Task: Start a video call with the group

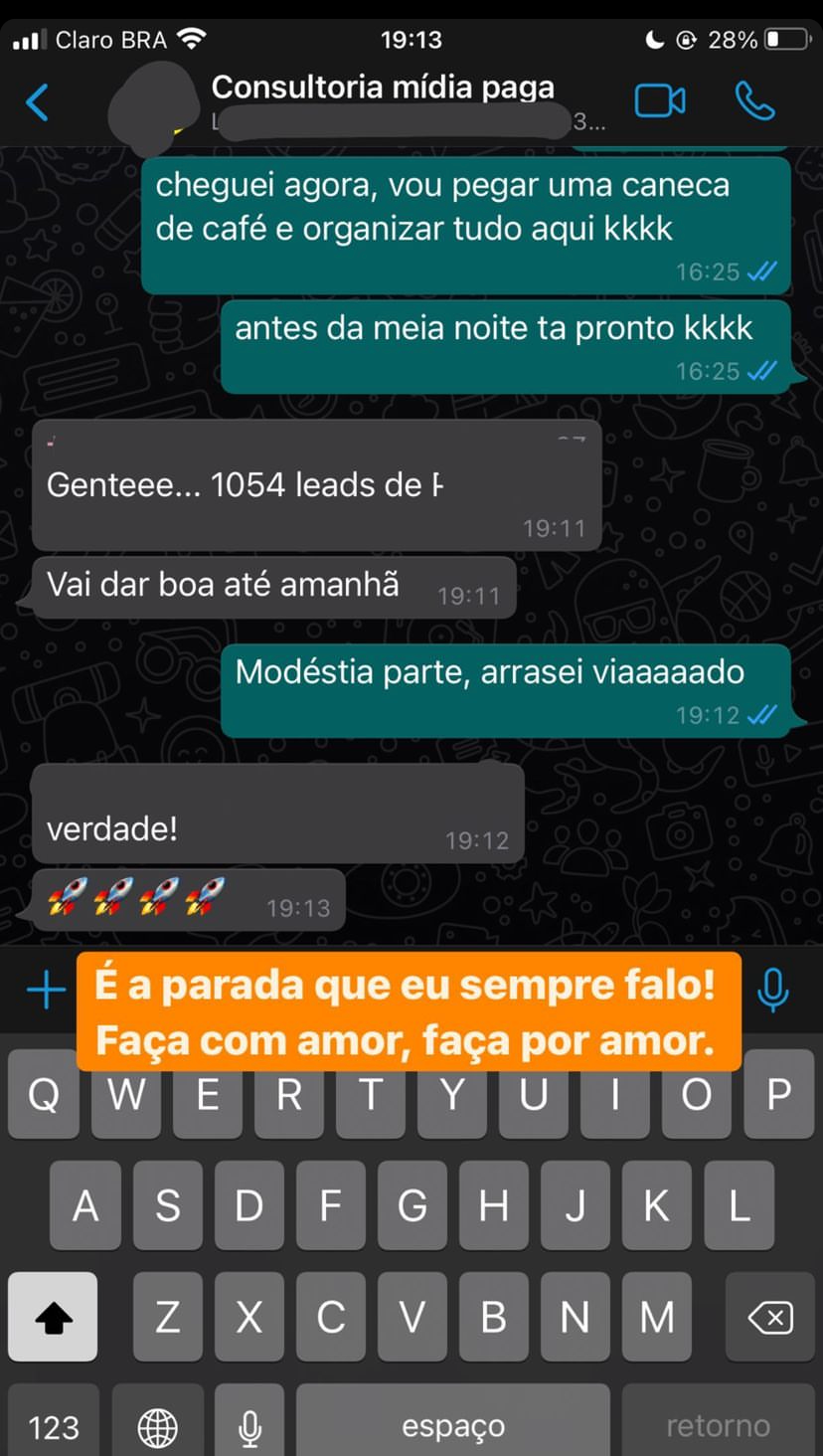Action: [x=660, y=100]
